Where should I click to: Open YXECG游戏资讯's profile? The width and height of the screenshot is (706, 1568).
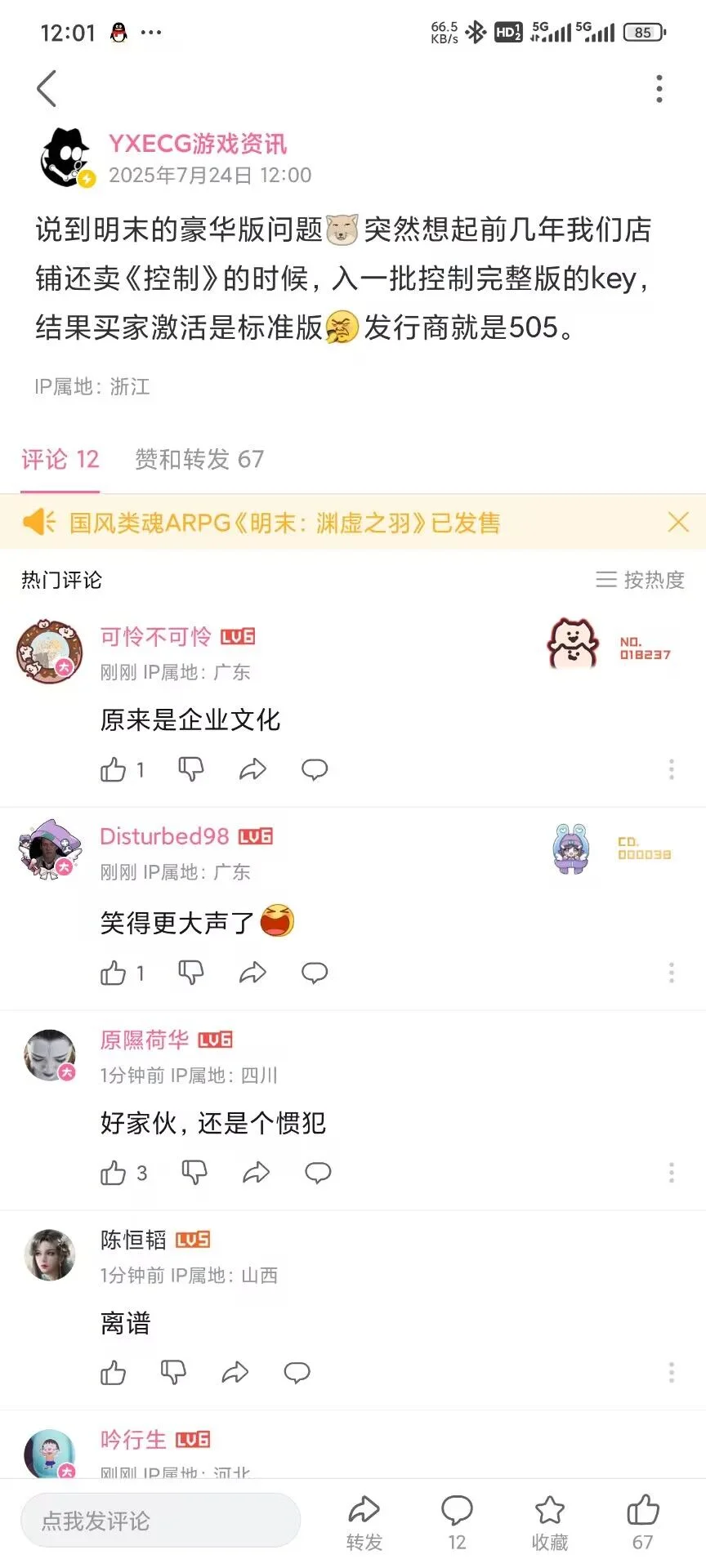pos(197,144)
